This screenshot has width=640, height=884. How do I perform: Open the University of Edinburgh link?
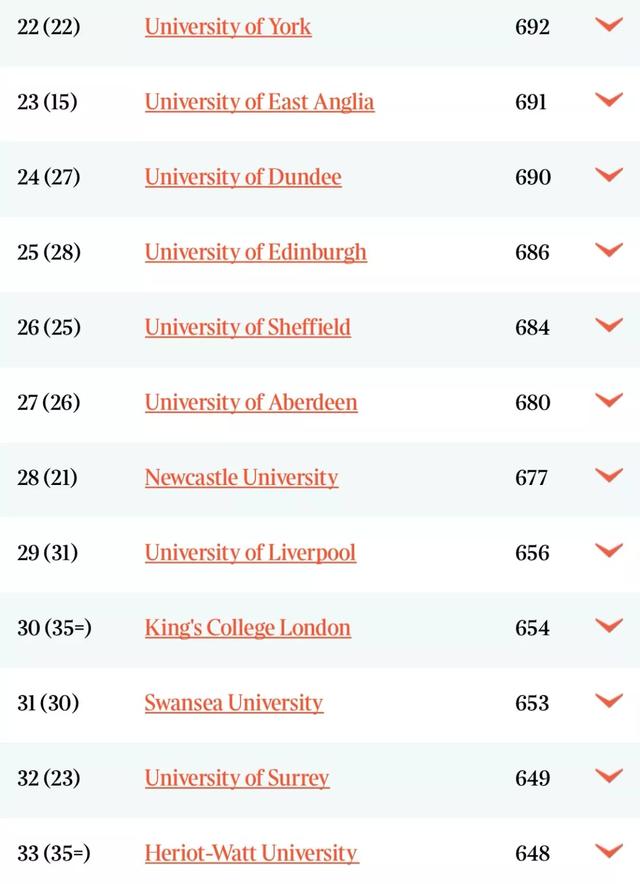pos(255,252)
